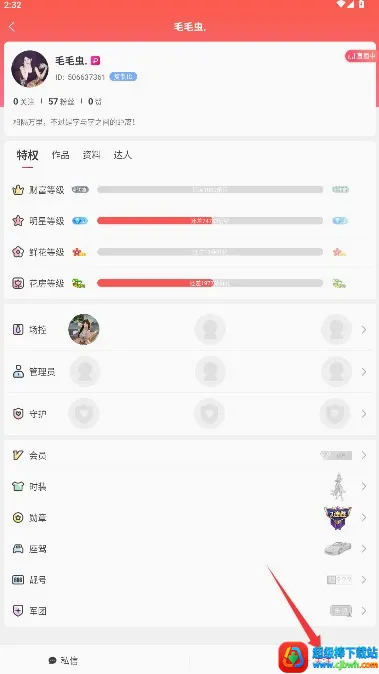Viewport: 379px width, 674px height.
Task: Open the 时装 row
Action: tap(190, 487)
